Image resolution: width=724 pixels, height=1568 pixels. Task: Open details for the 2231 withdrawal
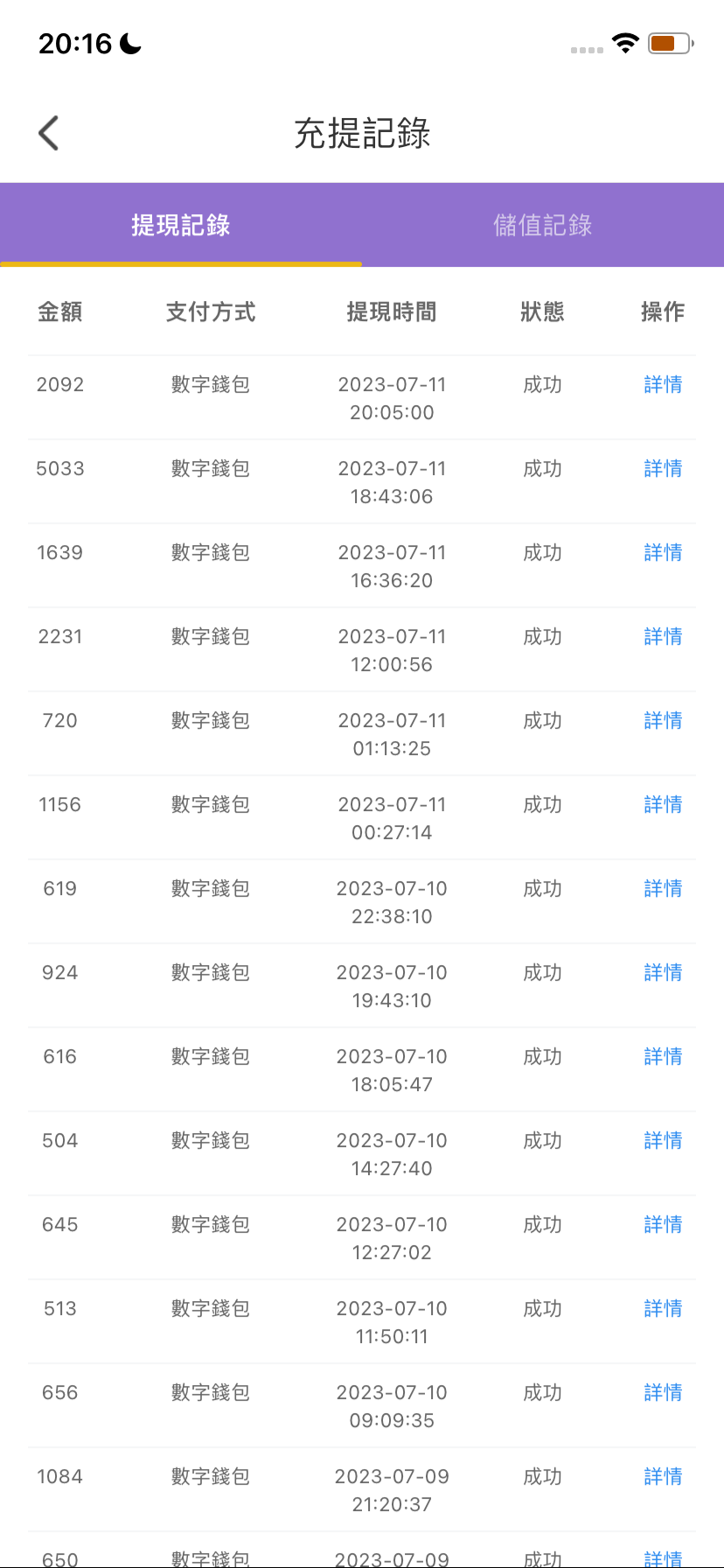click(x=663, y=637)
